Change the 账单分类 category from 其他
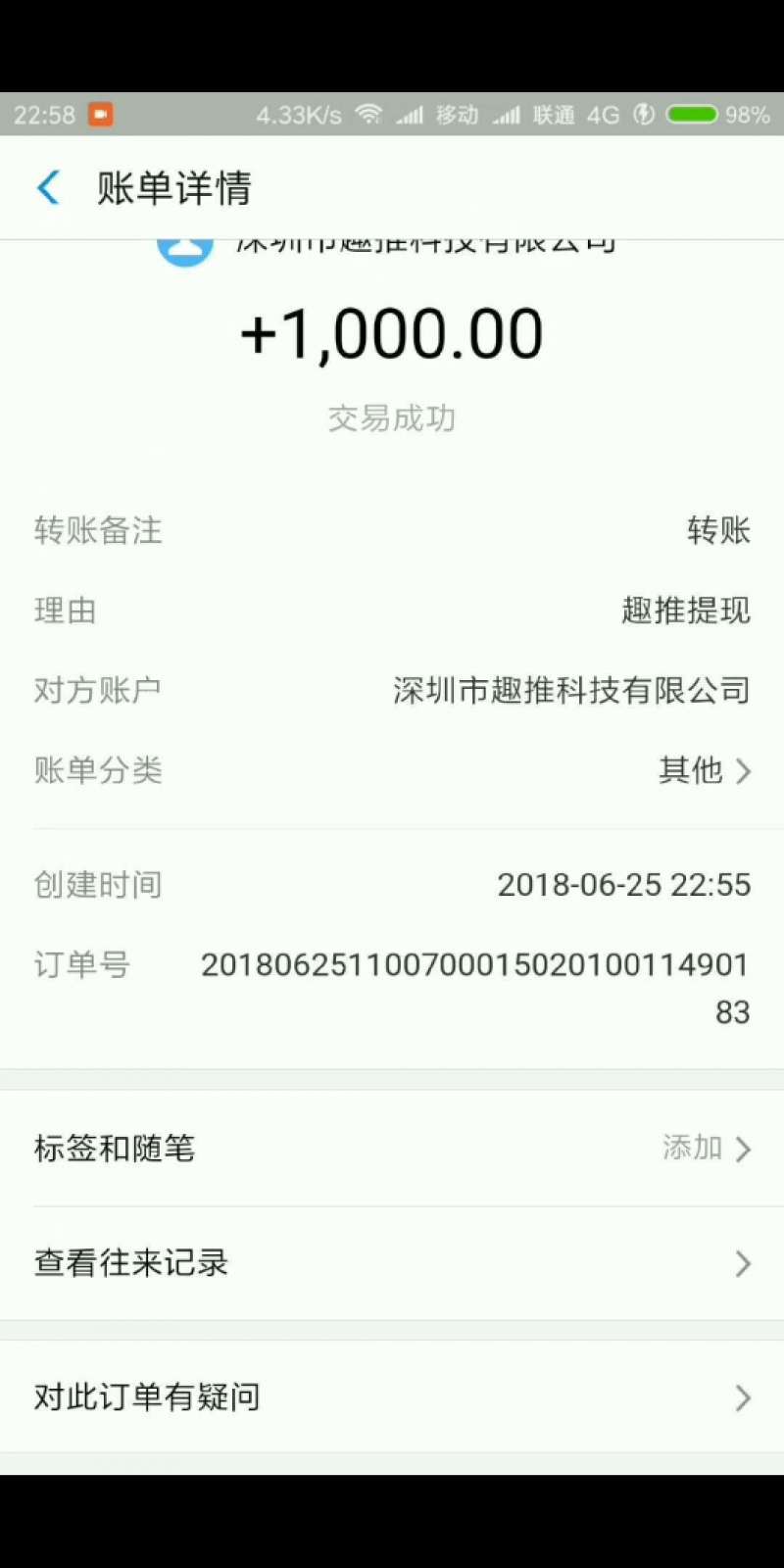Image resolution: width=784 pixels, height=1568 pixels. click(704, 771)
